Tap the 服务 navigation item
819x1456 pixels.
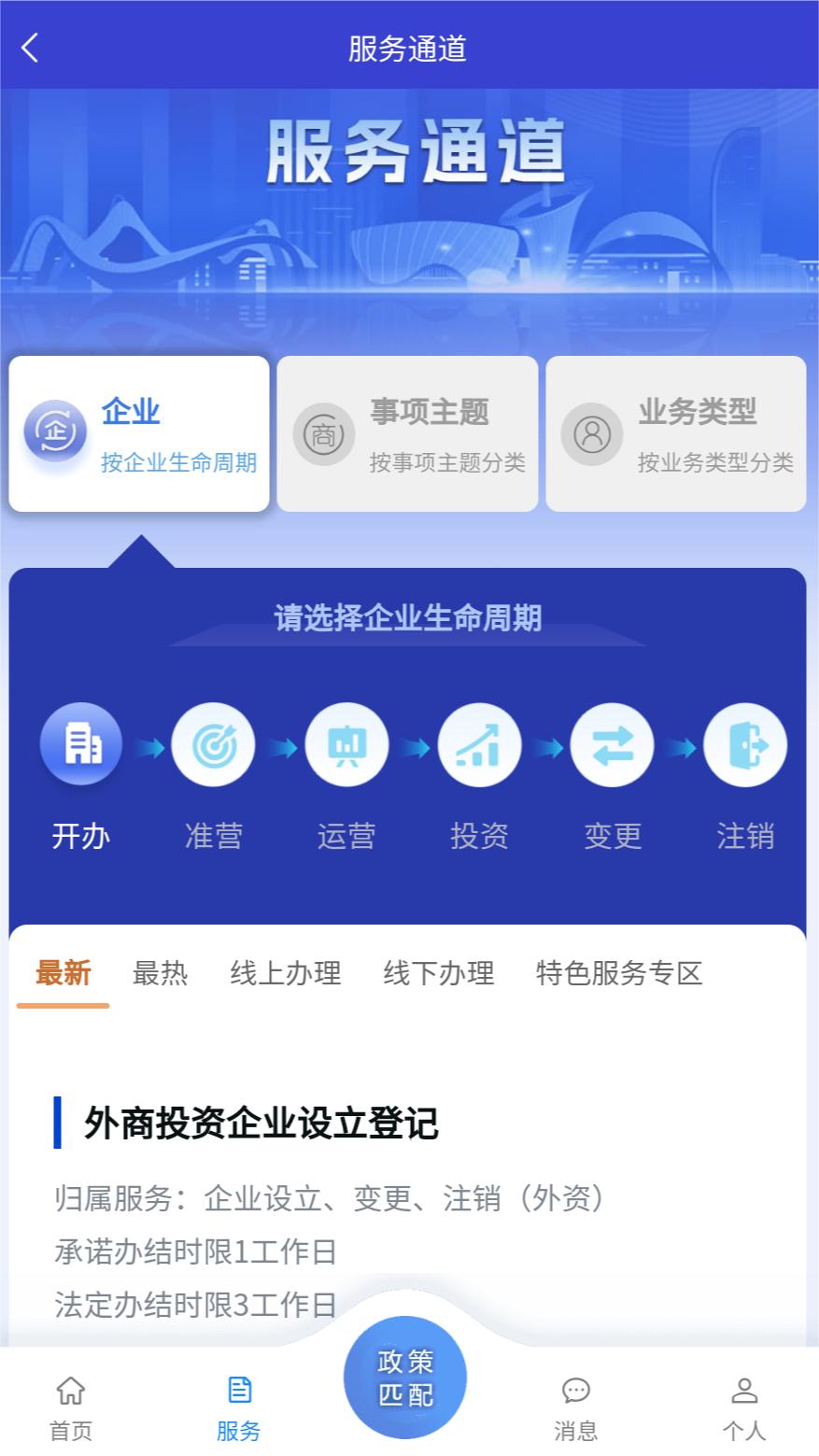point(239,1392)
